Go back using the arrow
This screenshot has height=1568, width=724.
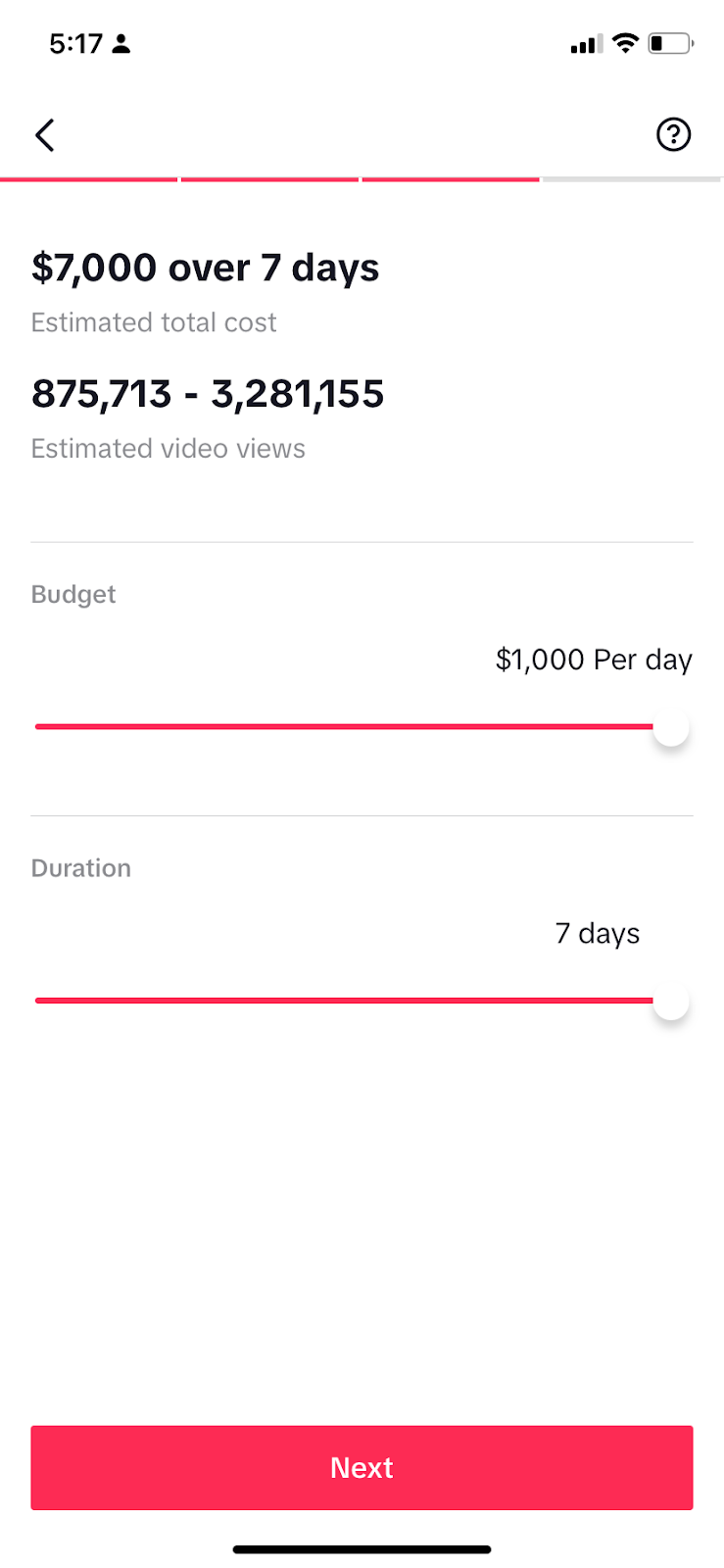pos(45,135)
